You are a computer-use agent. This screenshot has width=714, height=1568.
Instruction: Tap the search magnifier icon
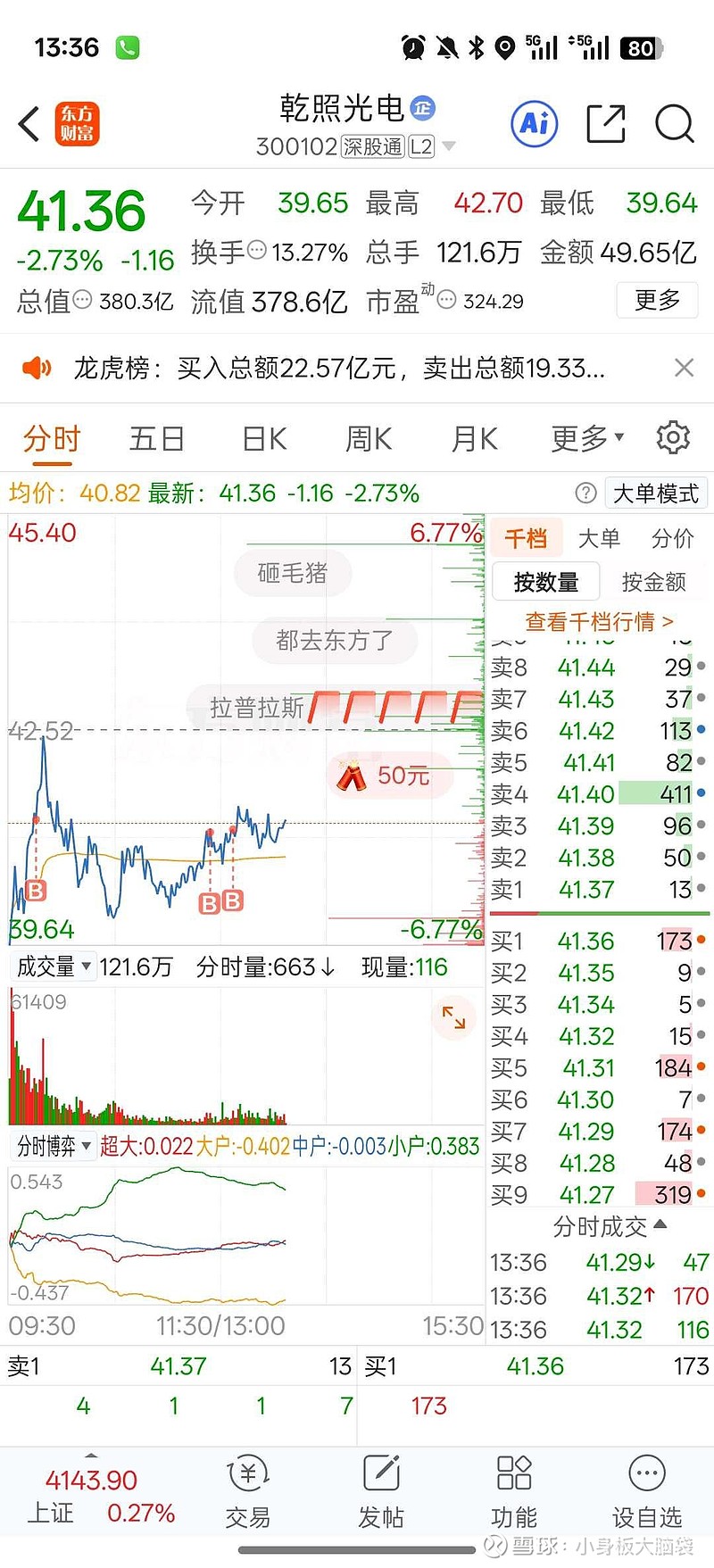coord(674,124)
